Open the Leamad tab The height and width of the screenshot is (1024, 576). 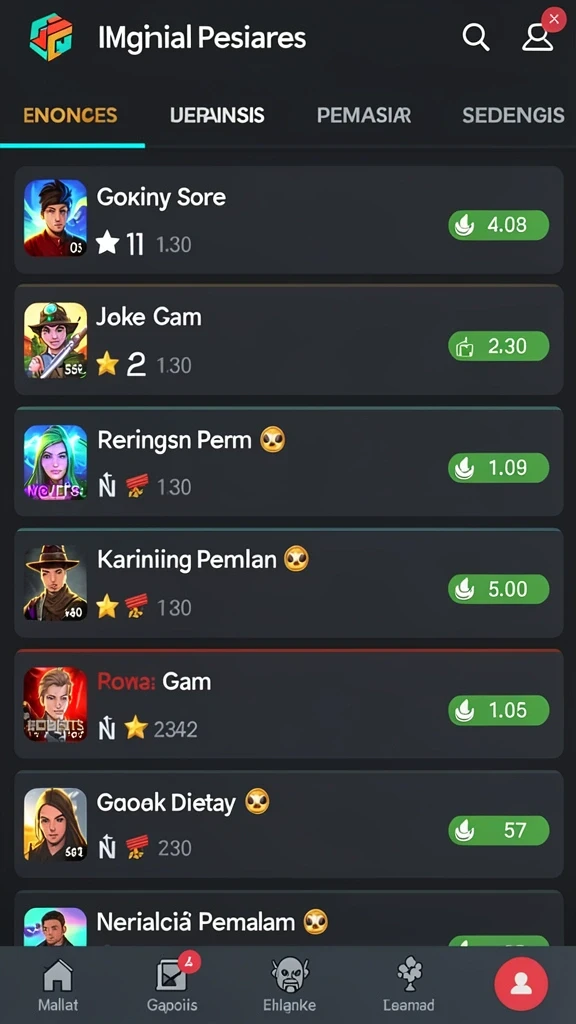408,985
